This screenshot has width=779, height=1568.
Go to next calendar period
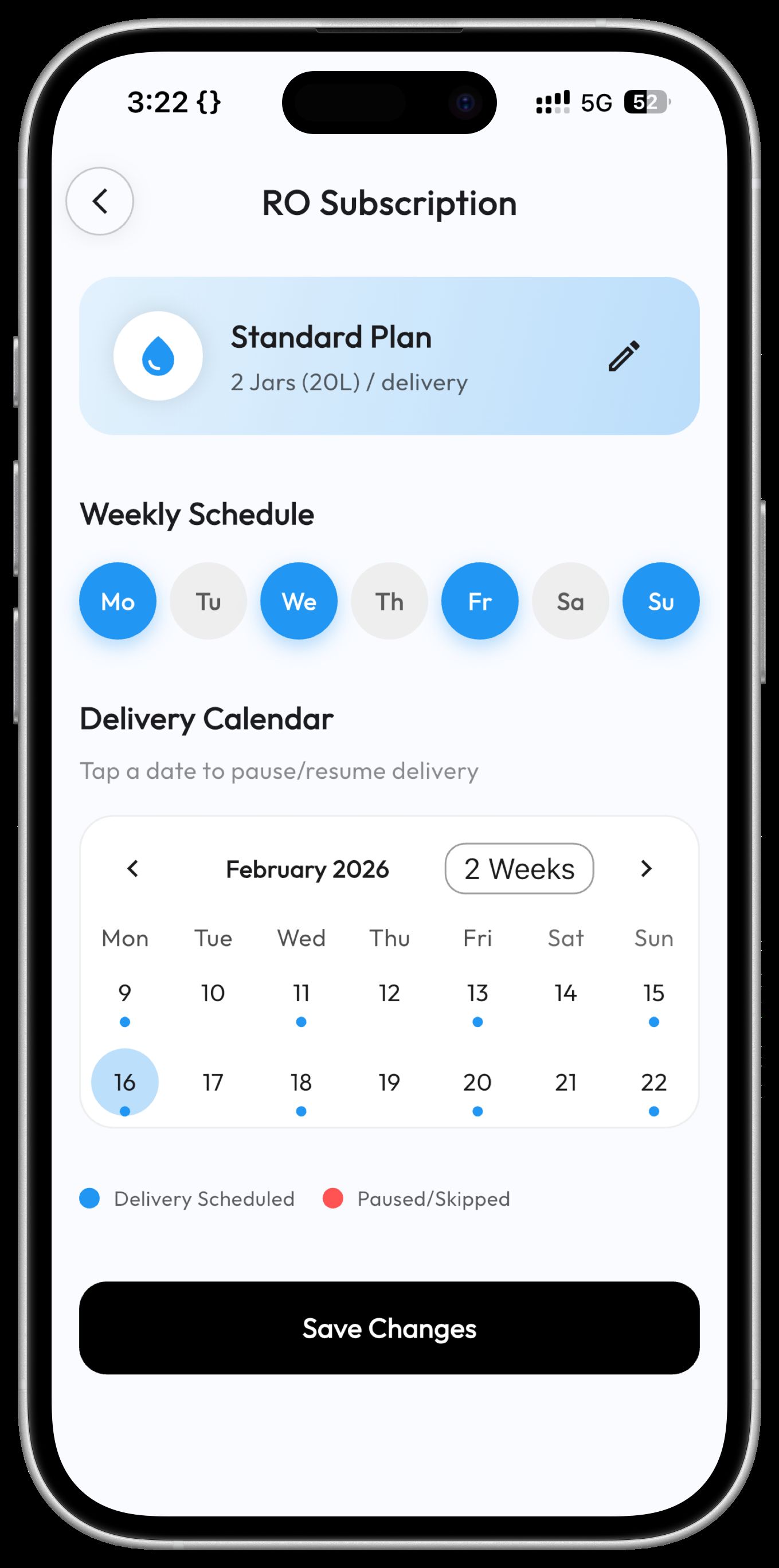pos(647,869)
